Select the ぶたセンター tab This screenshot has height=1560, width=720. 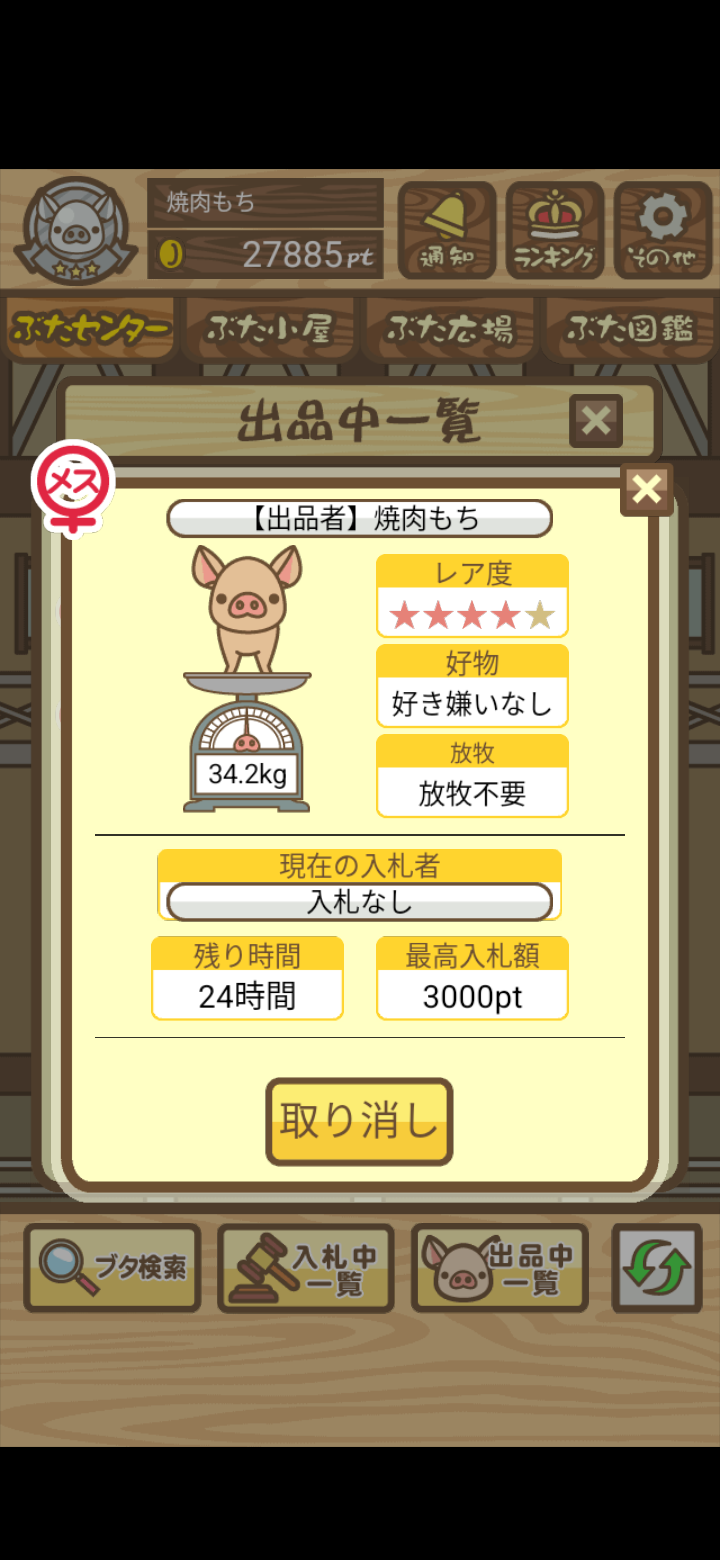click(89, 329)
